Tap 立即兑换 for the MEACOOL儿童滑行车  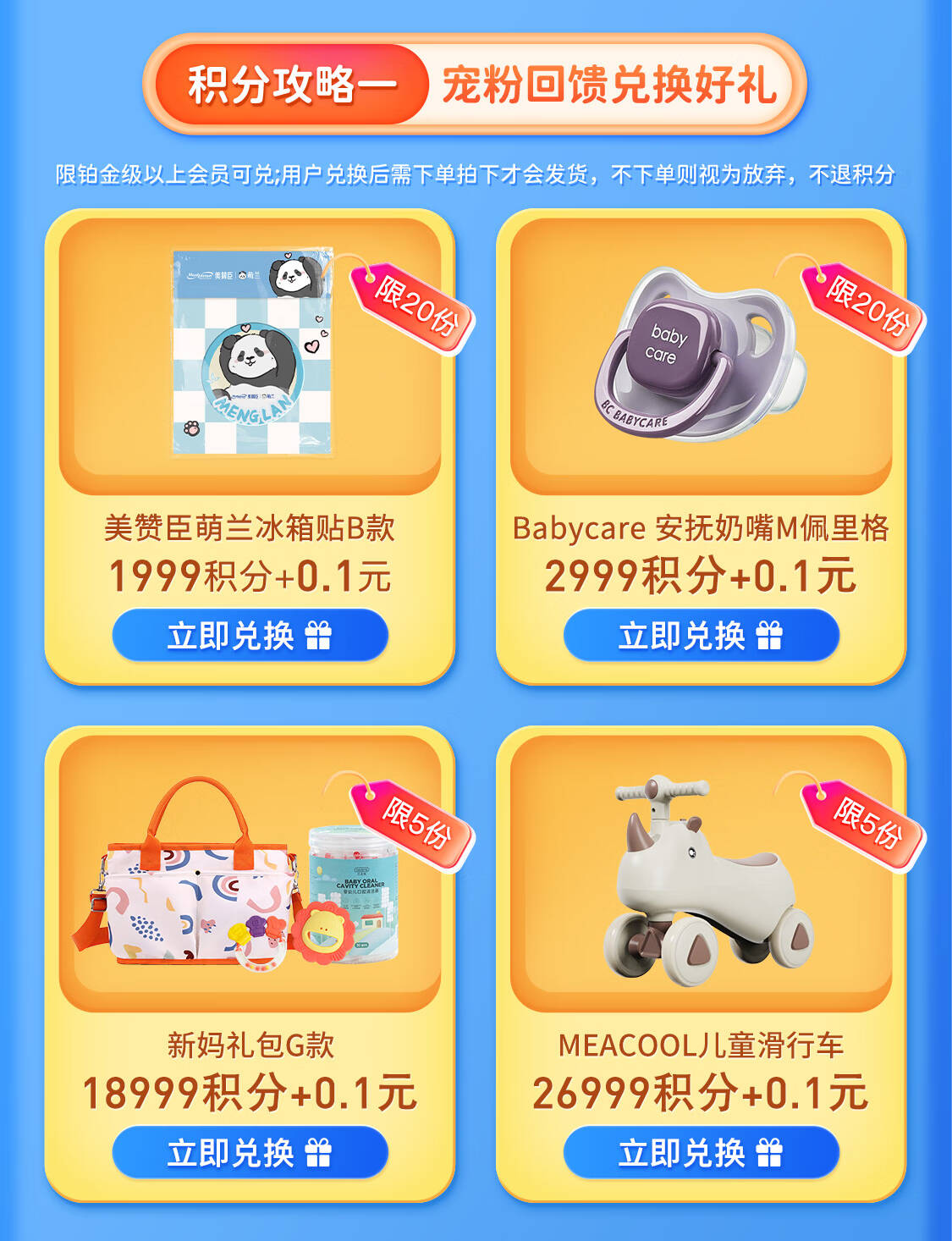pyautogui.click(x=701, y=1152)
